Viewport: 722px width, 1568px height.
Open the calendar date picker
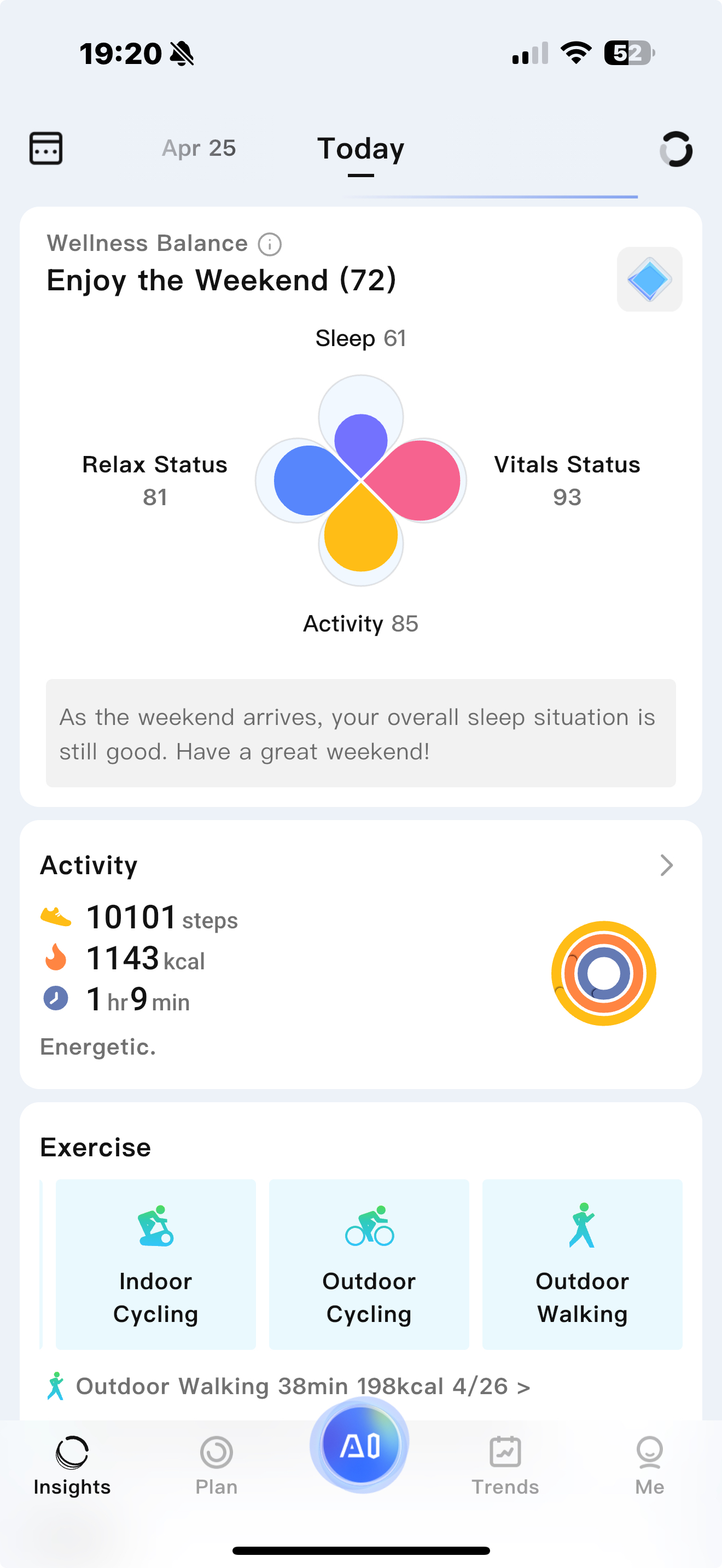pyautogui.click(x=46, y=148)
